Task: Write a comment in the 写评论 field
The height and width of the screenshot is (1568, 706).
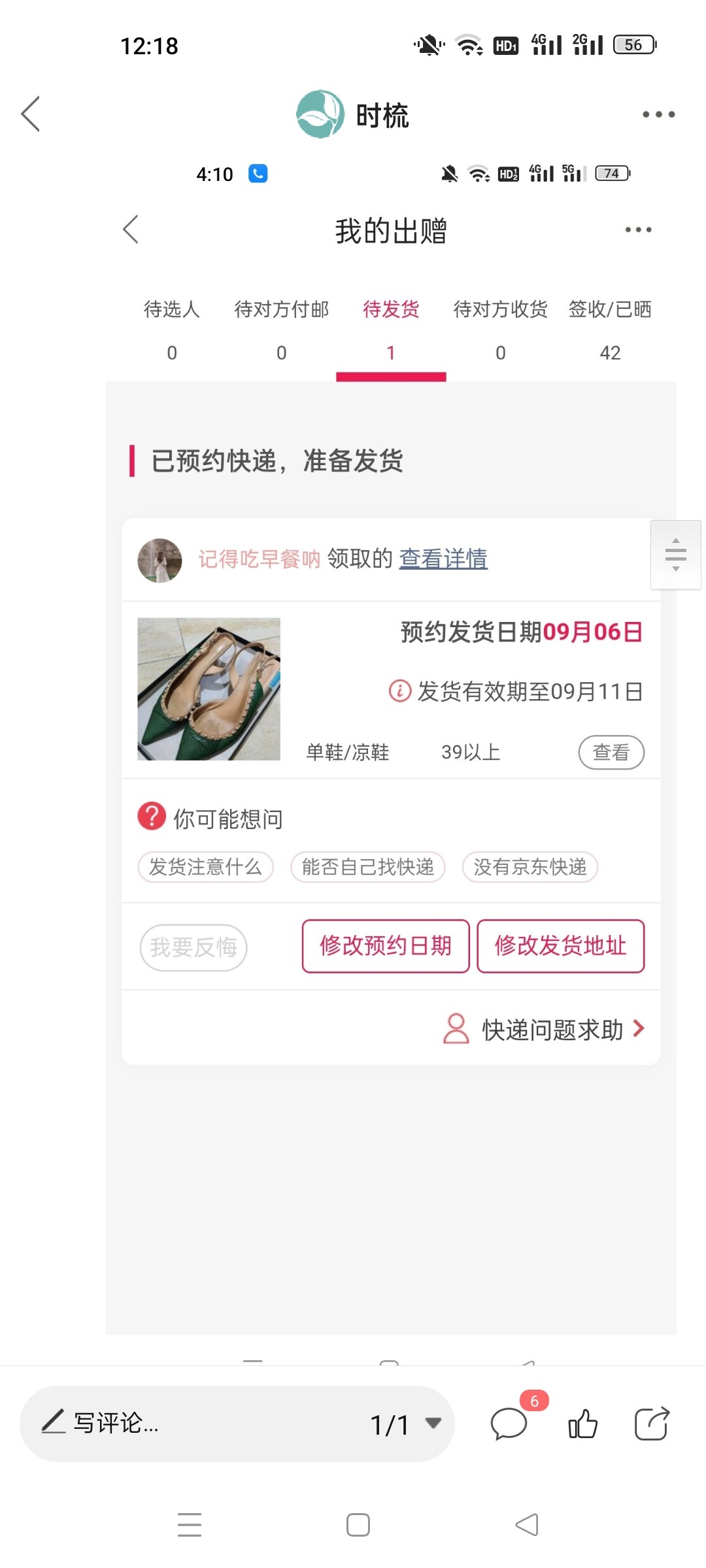Action: click(196, 1423)
